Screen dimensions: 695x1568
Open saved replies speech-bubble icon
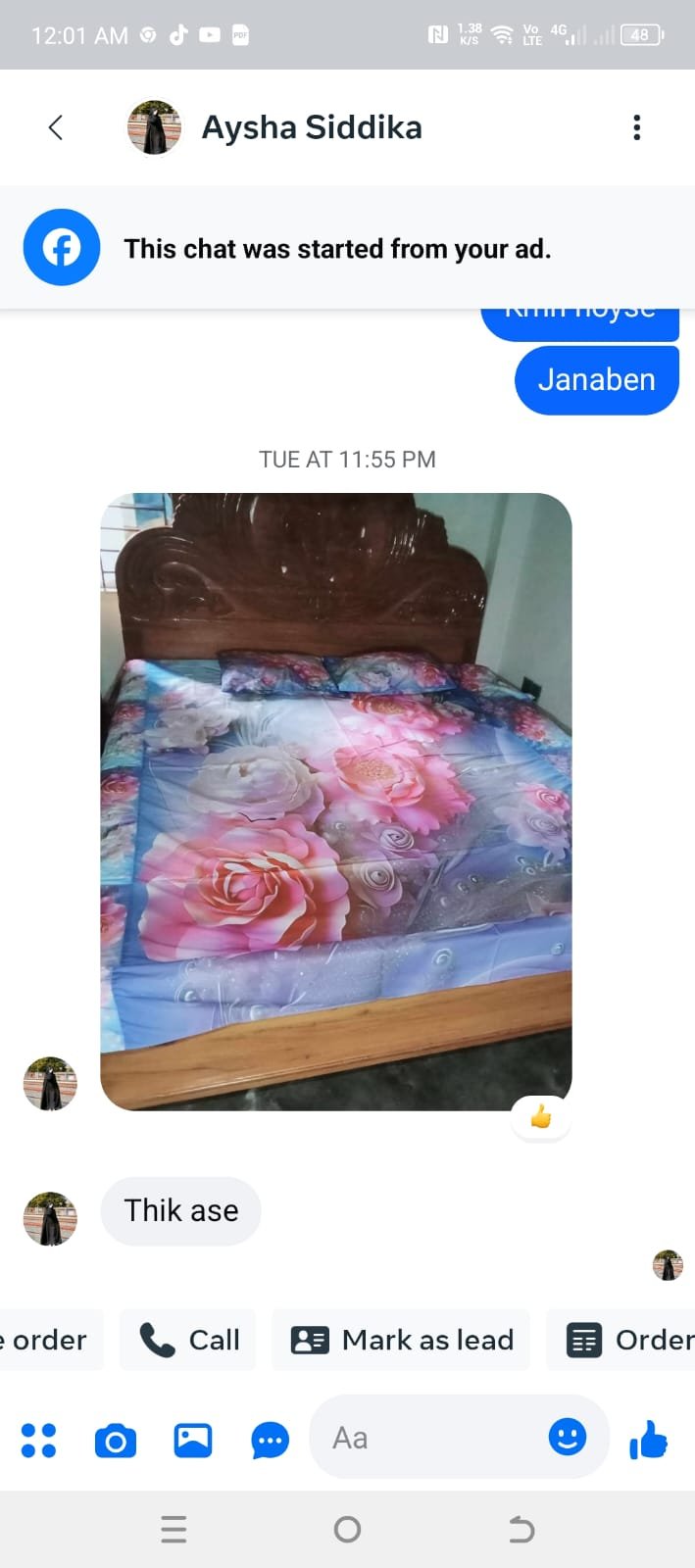270,1441
